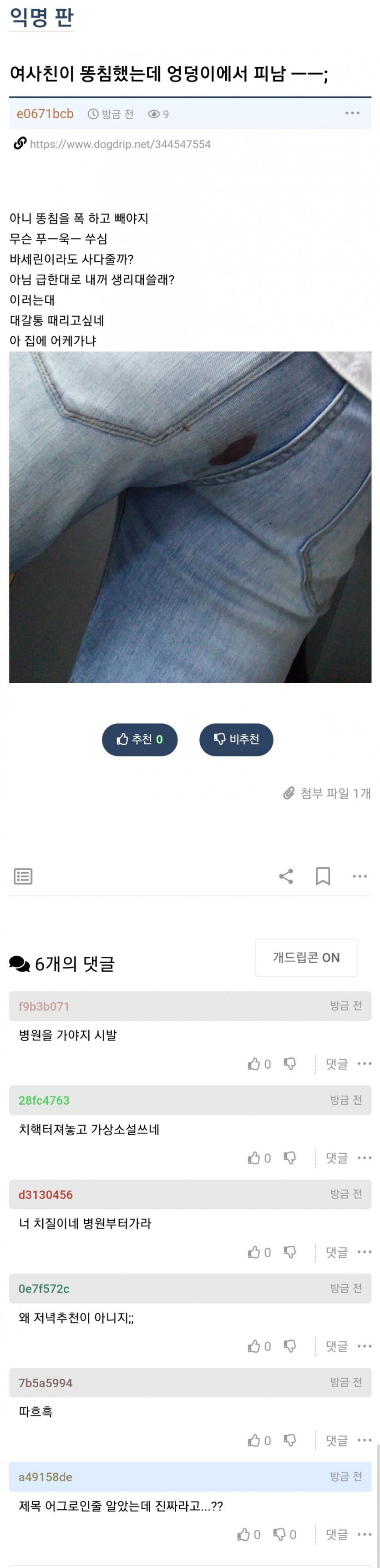Share this post
This screenshot has height=1568, width=380.
coord(286,876)
